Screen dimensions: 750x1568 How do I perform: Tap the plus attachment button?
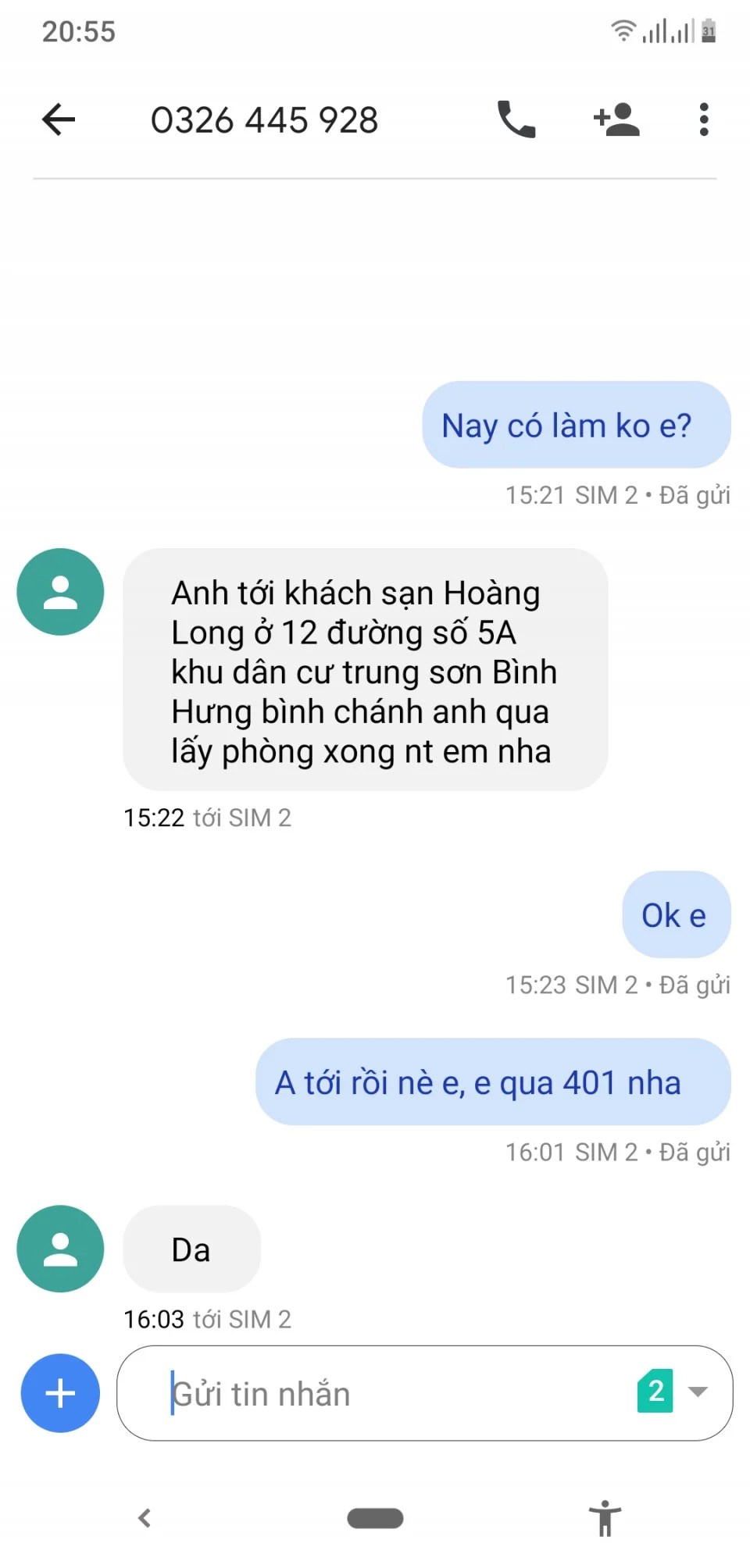click(60, 1392)
